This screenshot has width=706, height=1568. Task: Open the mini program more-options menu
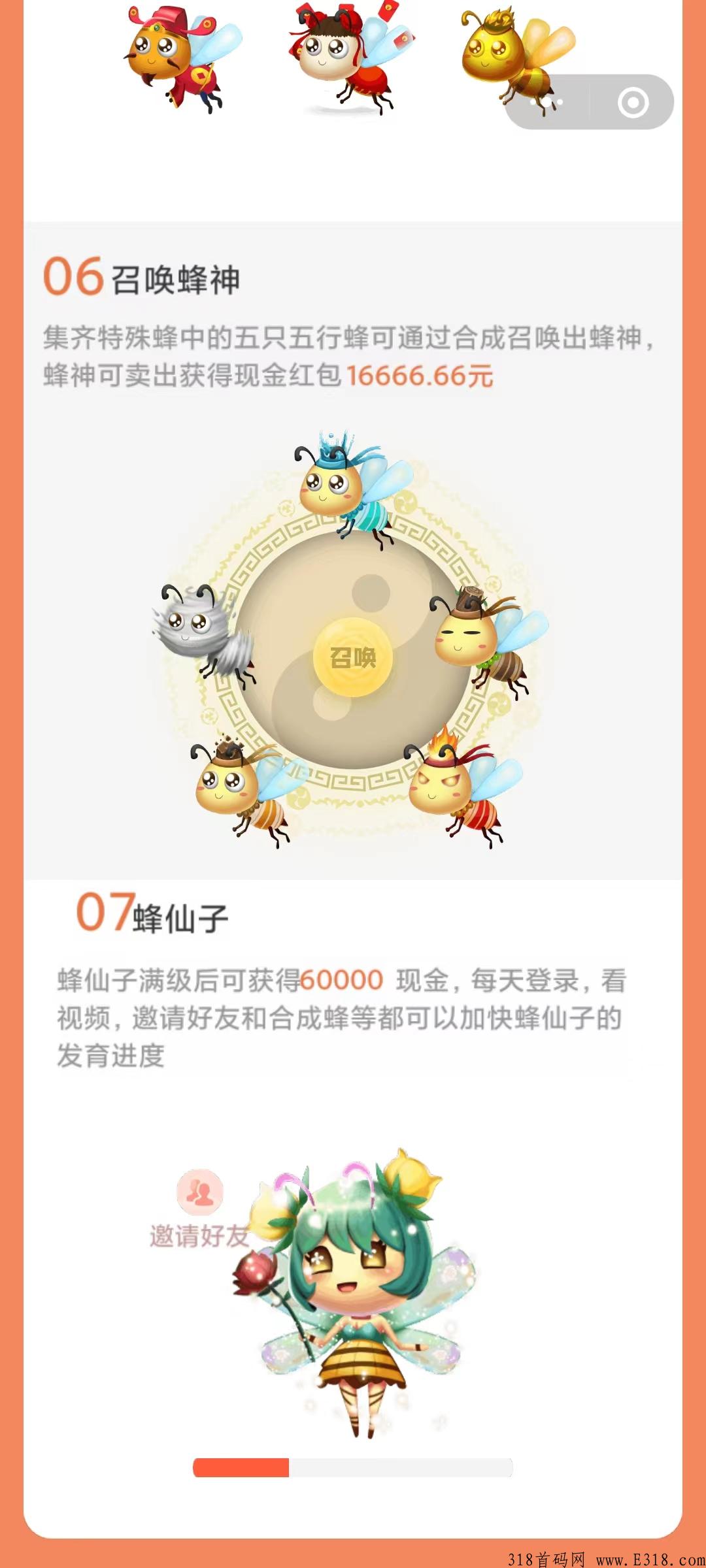(546, 102)
